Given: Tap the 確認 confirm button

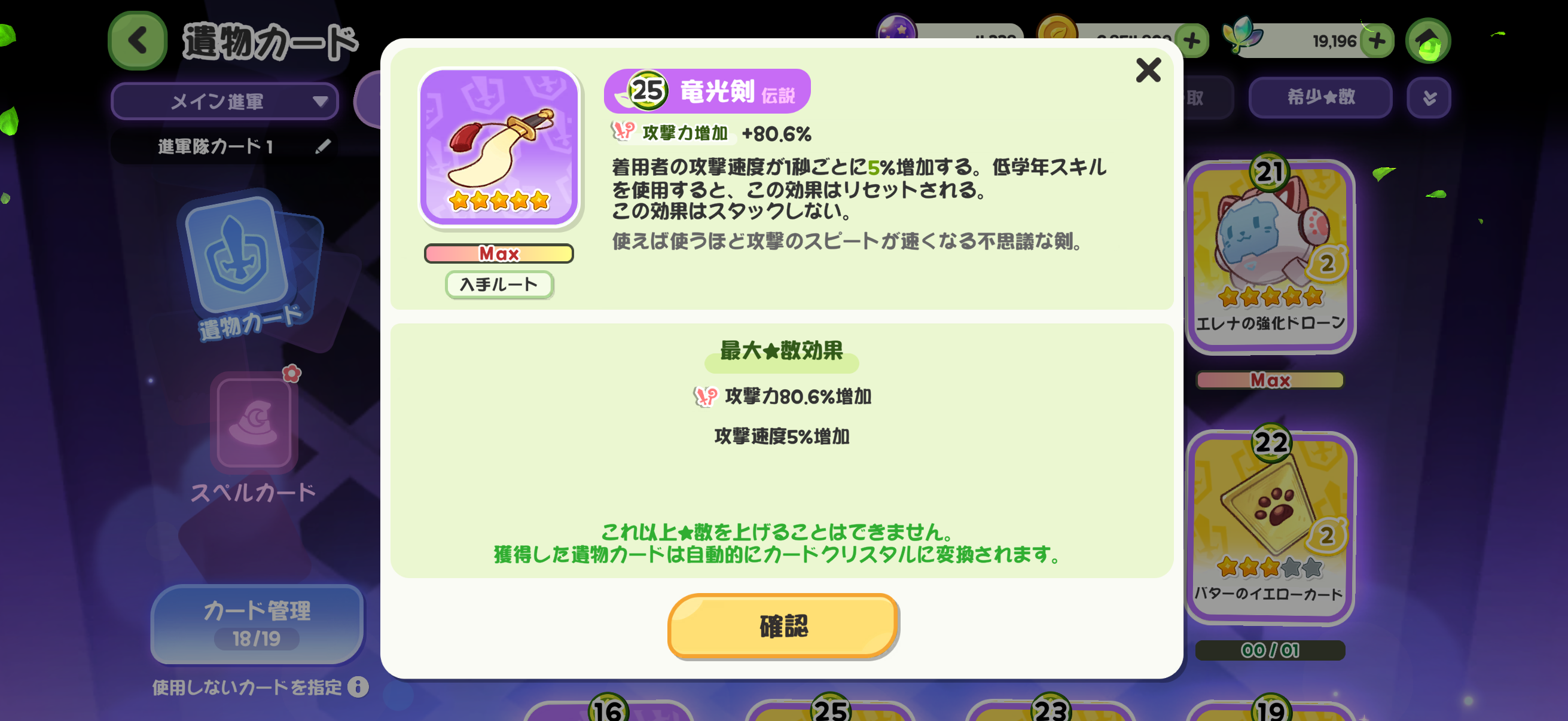Looking at the screenshot, I should point(783,625).
